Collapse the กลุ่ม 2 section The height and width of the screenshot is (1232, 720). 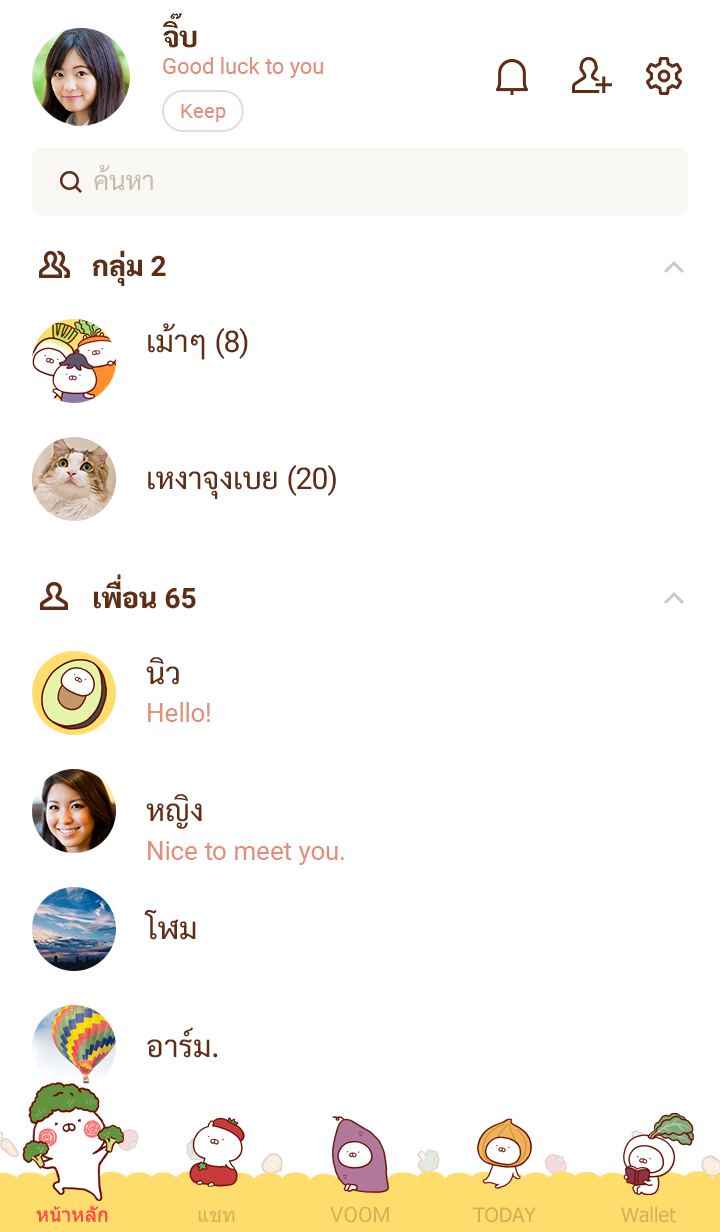pos(674,267)
